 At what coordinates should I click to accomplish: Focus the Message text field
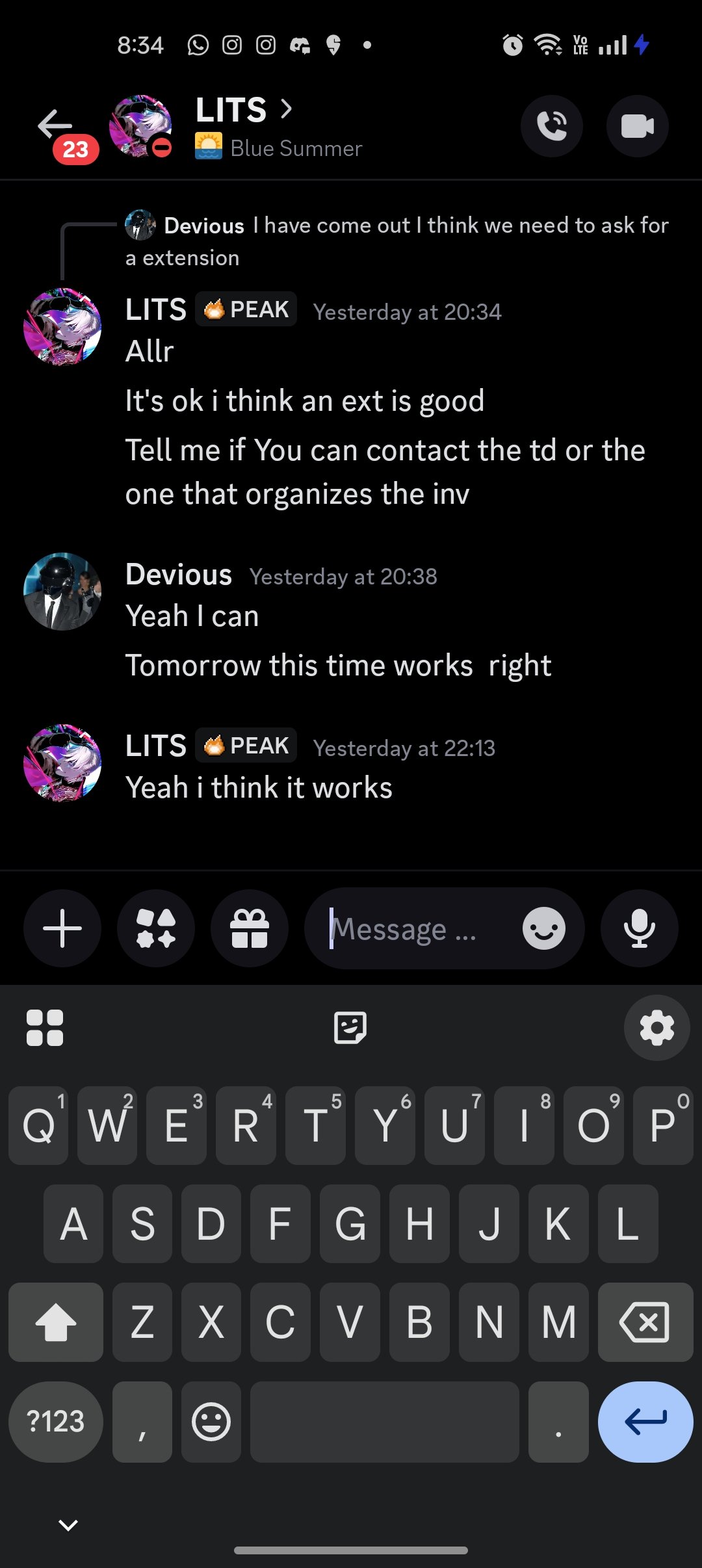[x=416, y=929]
